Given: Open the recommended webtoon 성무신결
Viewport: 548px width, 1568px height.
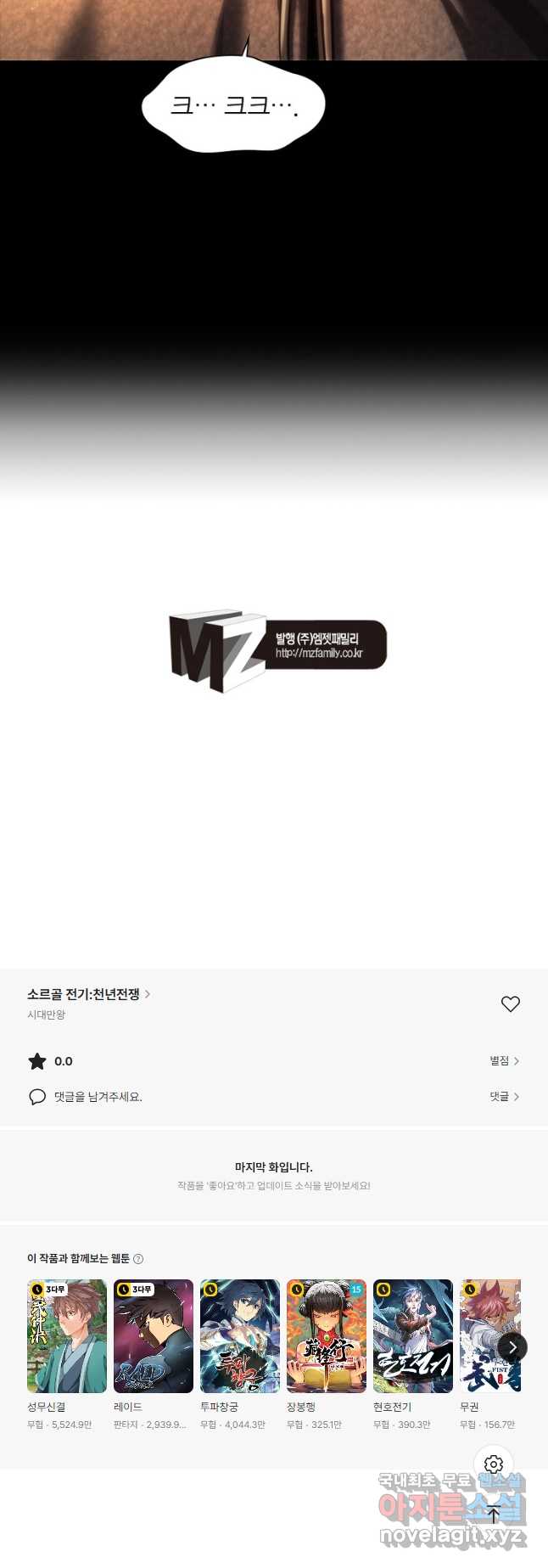Looking at the screenshot, I should [67, 1336].
